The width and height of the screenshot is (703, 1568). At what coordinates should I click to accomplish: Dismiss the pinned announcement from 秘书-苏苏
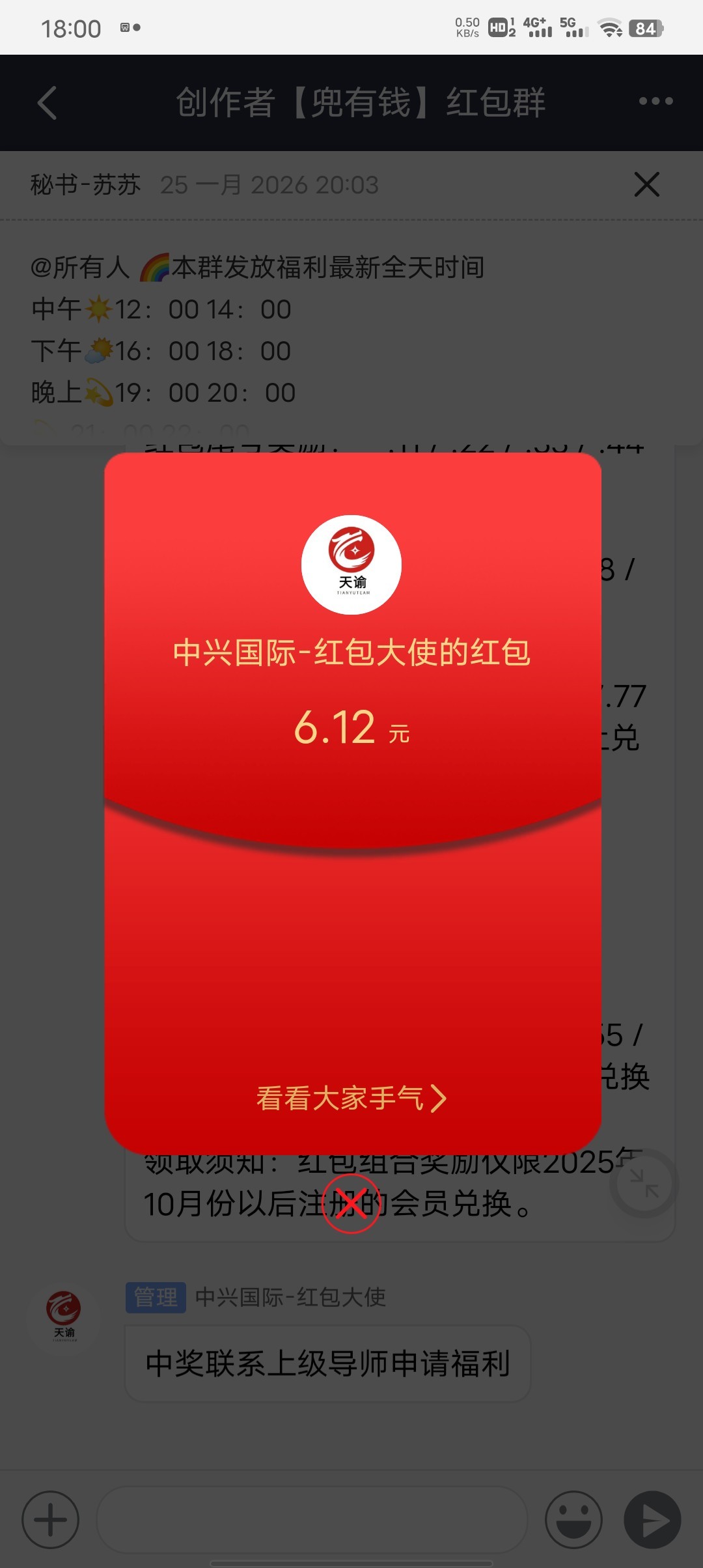646,184
